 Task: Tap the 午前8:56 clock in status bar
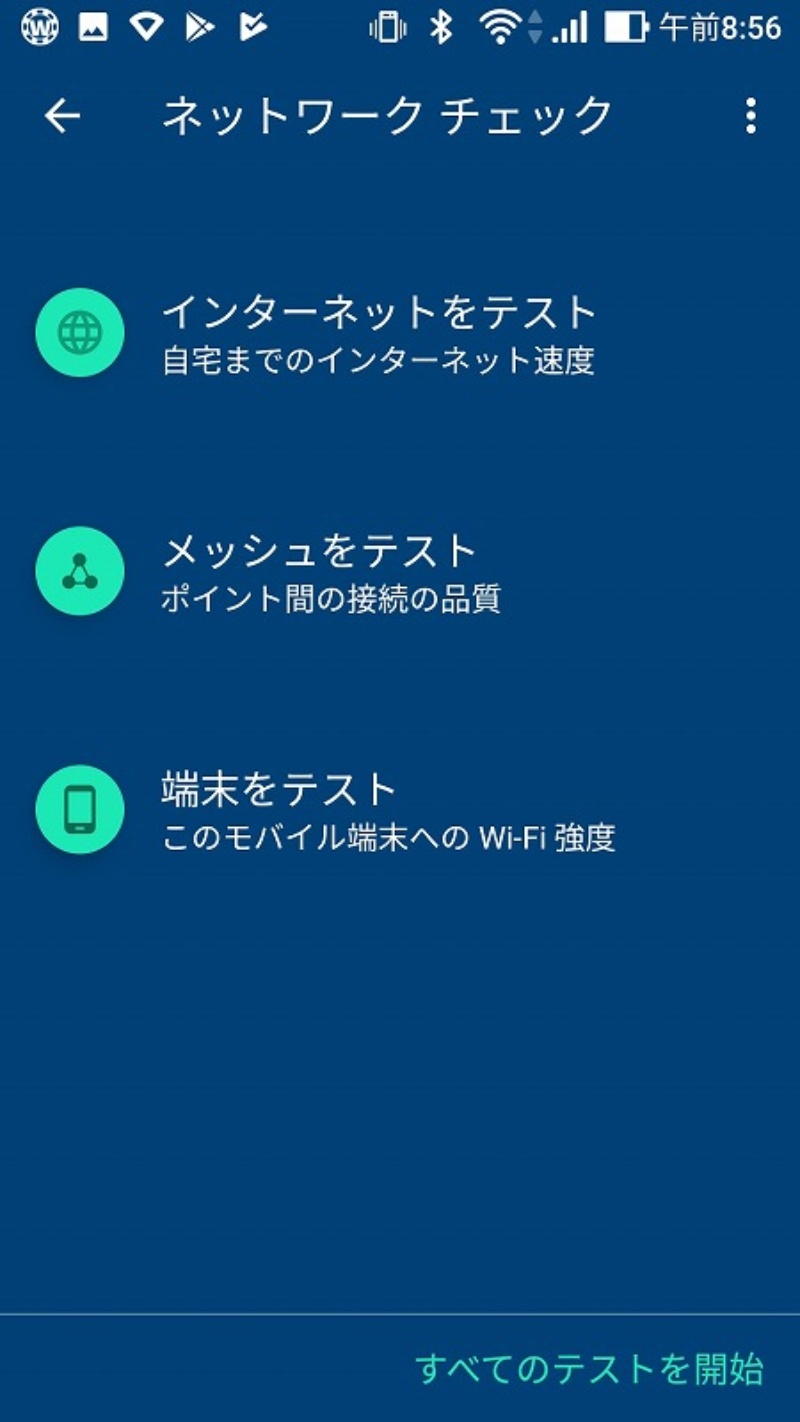pos(720,26)
